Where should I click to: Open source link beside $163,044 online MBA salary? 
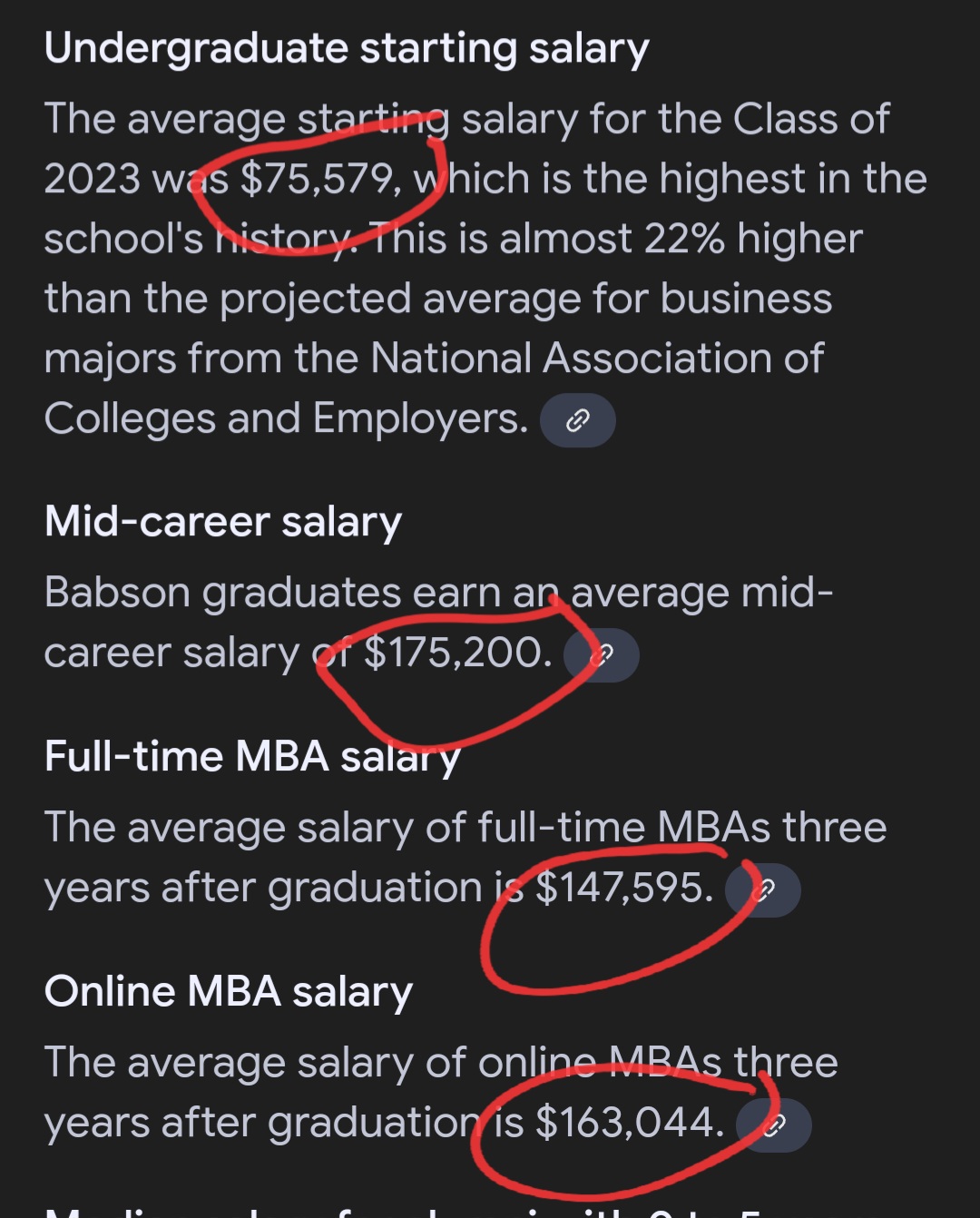[x=773, y=1125]
